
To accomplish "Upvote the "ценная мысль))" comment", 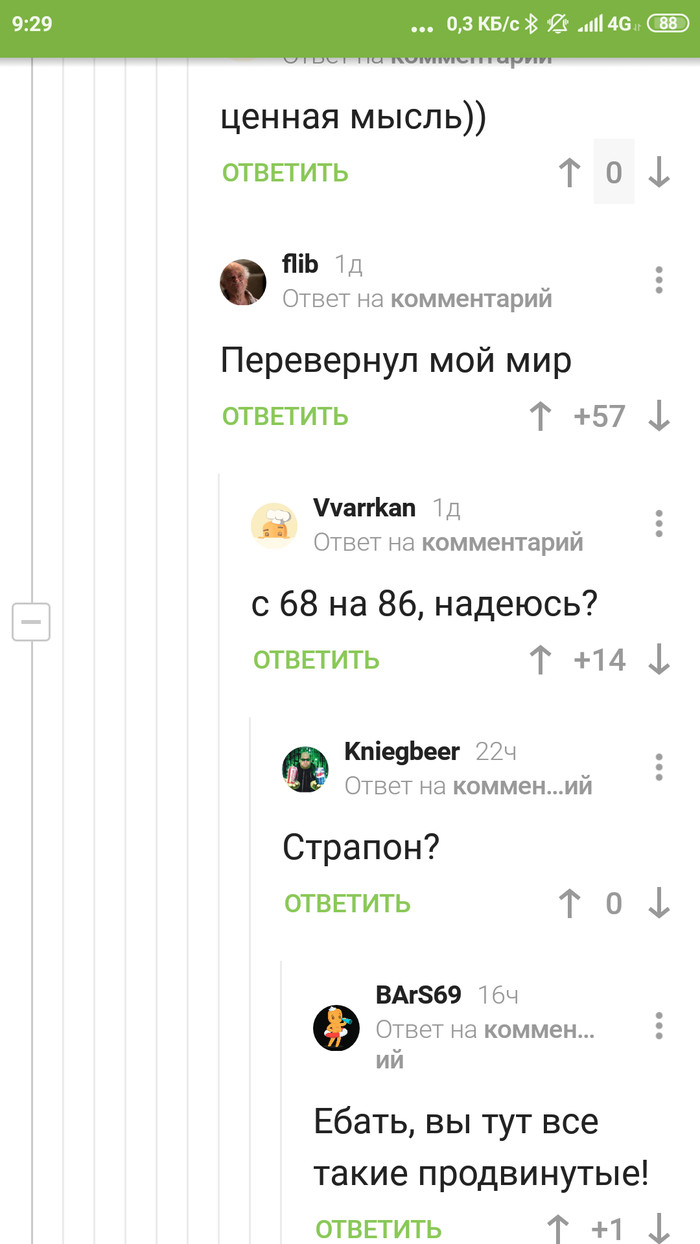I will tap(569, 173).
